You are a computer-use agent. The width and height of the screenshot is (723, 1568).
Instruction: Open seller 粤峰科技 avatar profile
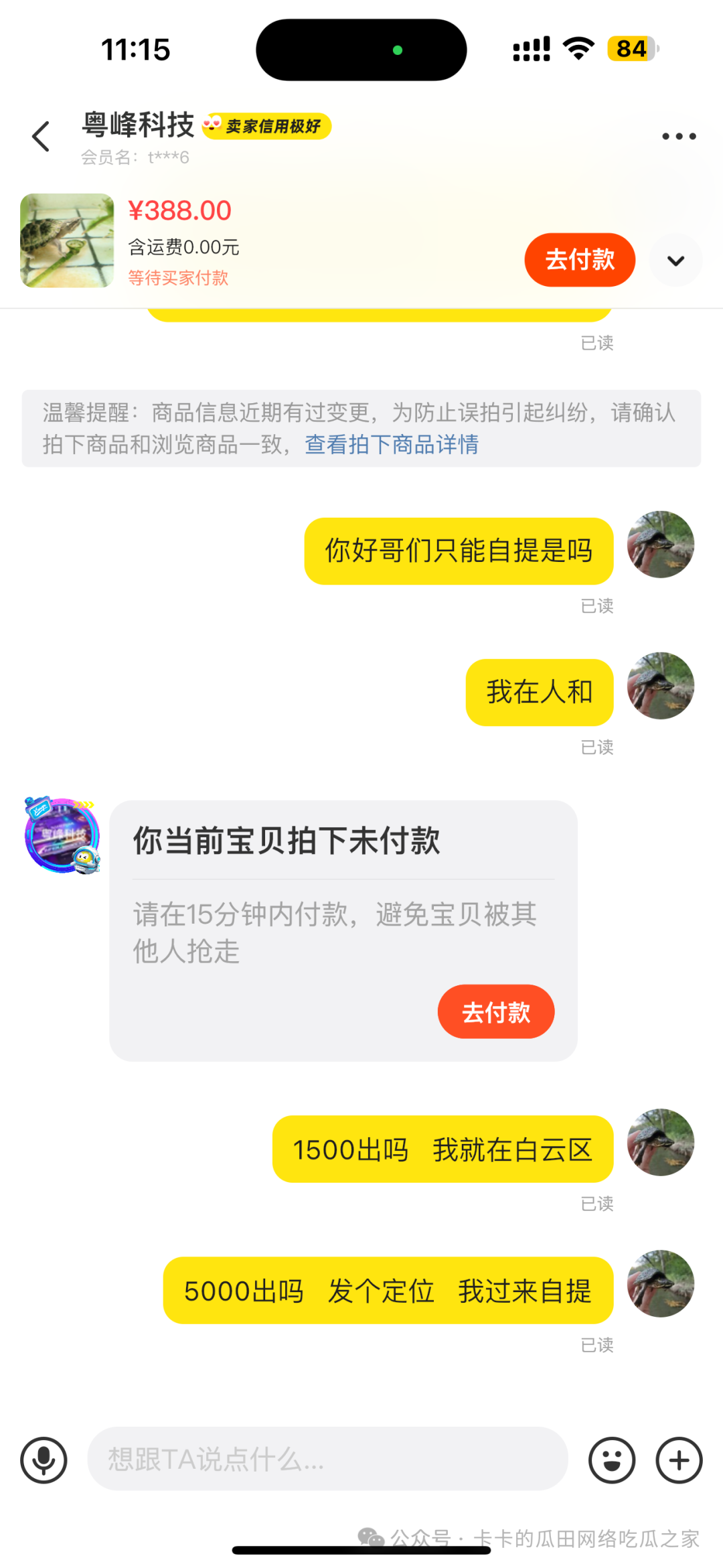tap(62, 835)
